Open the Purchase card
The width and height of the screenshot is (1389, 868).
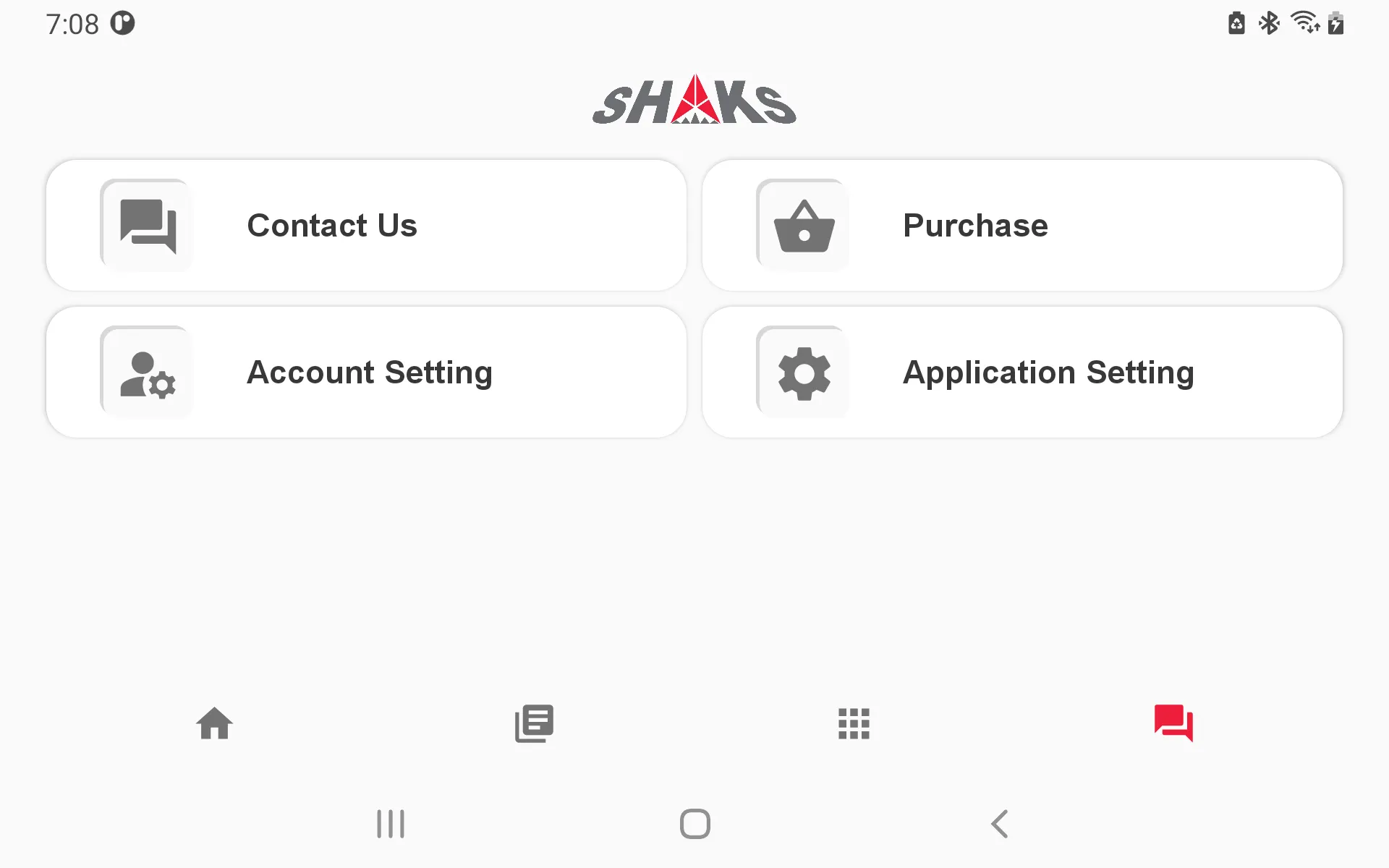point(1021,226)
